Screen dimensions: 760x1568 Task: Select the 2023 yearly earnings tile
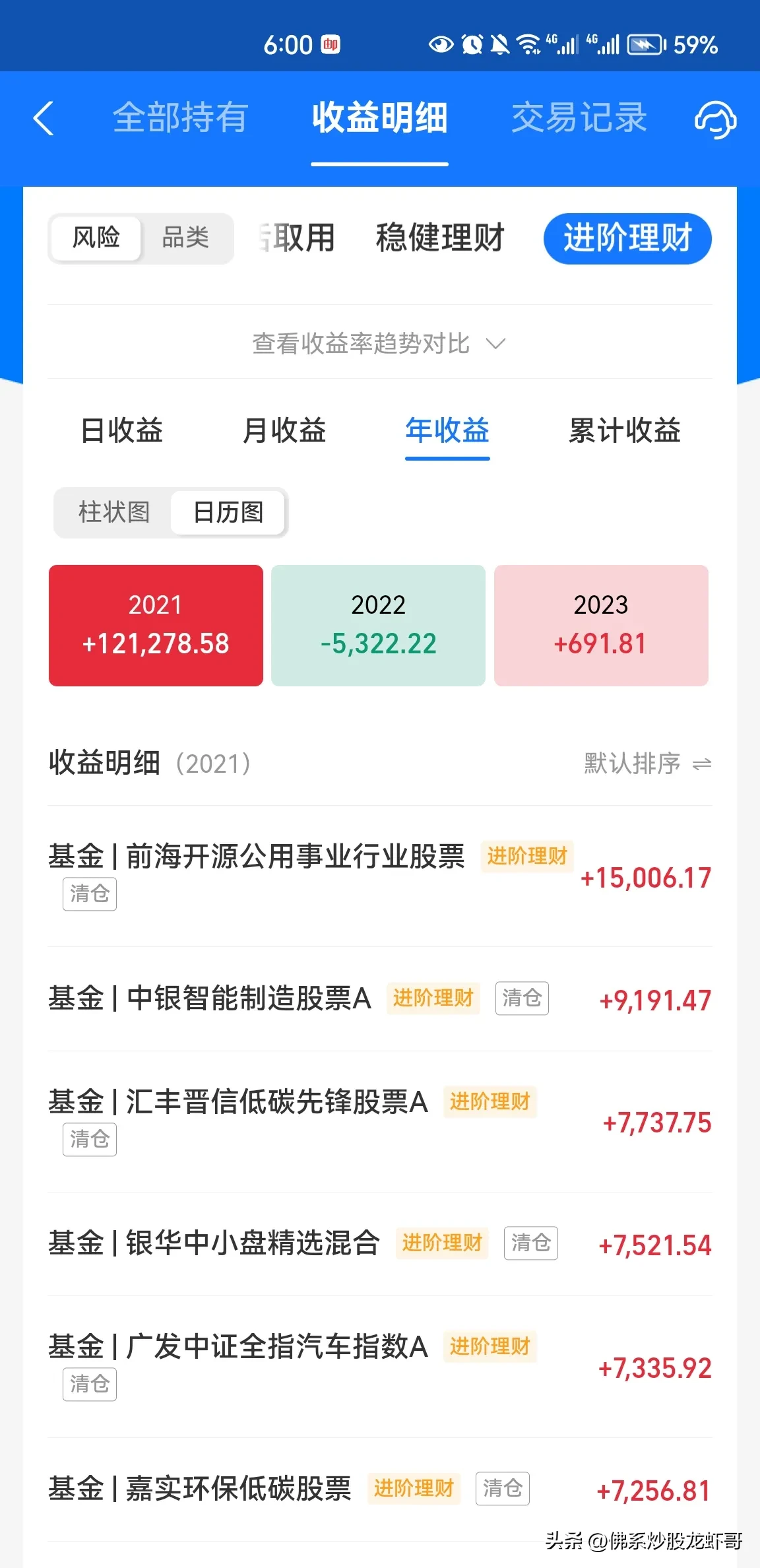click(x=600, y=625)
